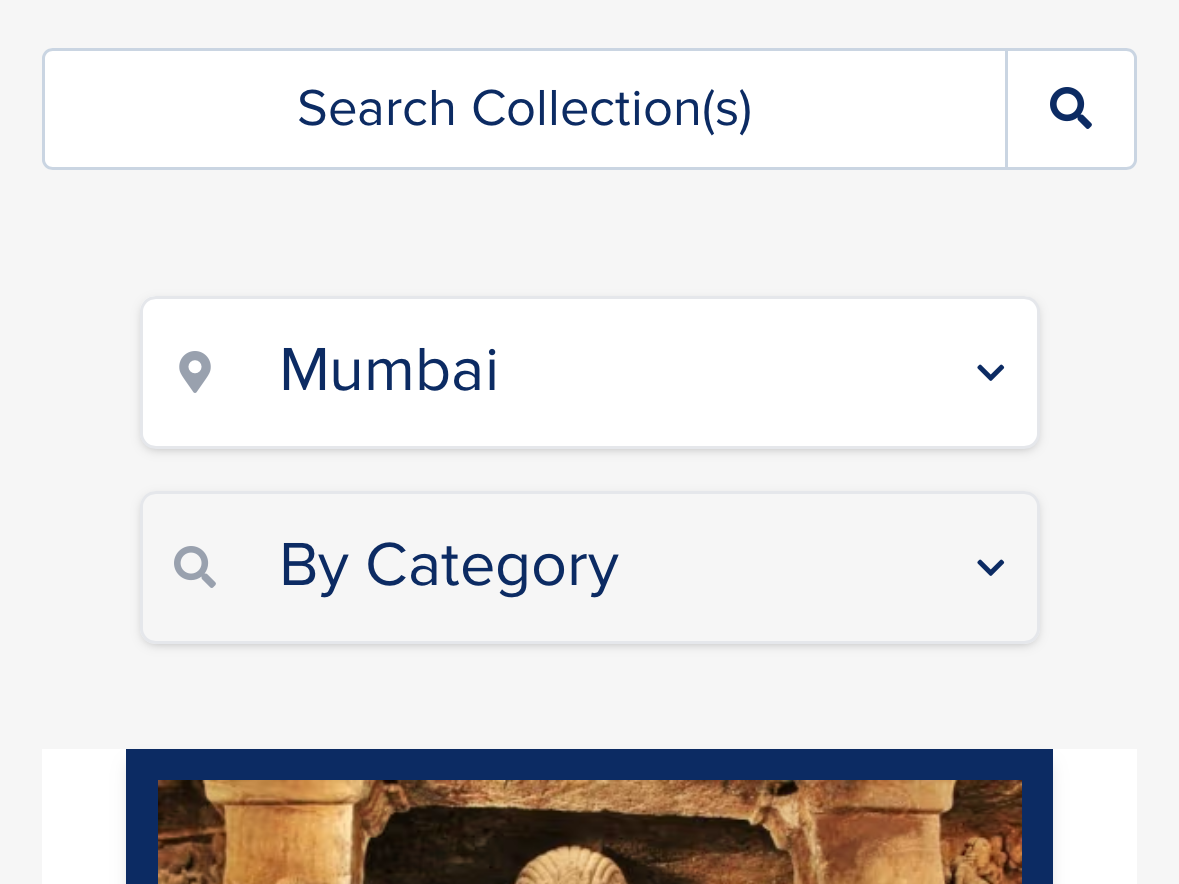This screenshot has height=884, width=1179.
Task: Open the cave sculpture image card
Action: (590, 830)
